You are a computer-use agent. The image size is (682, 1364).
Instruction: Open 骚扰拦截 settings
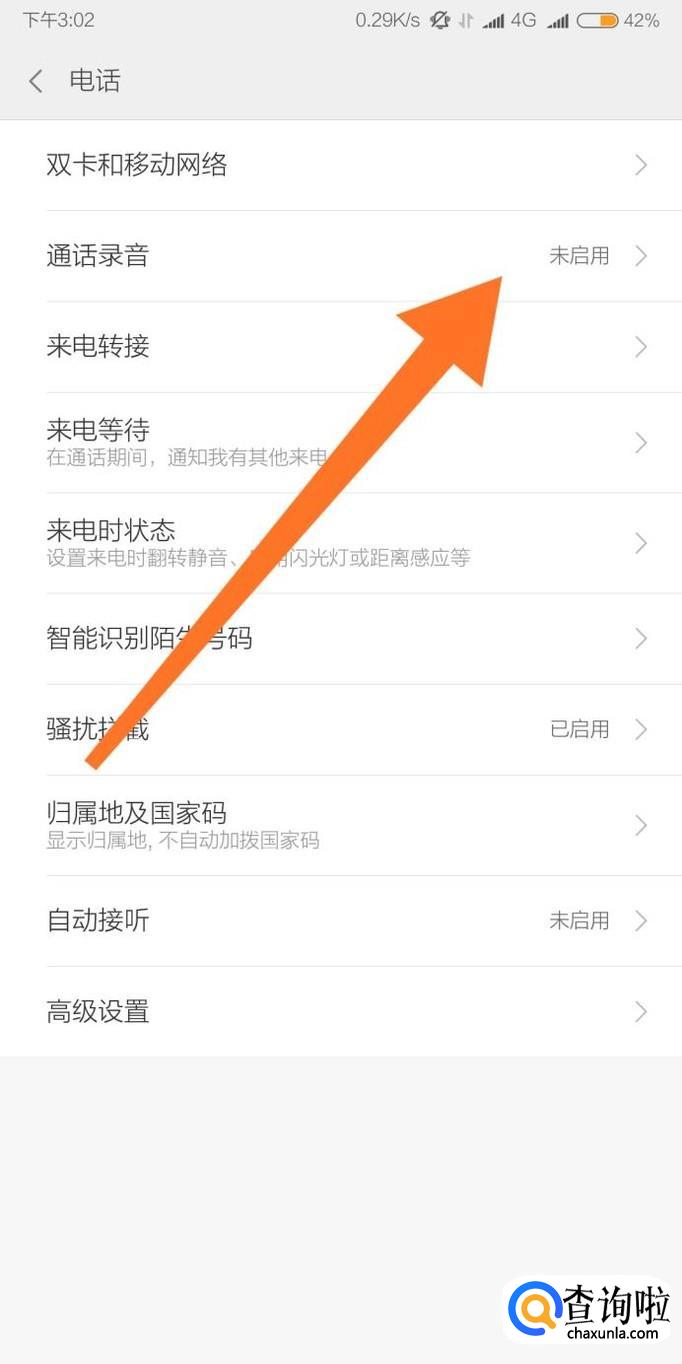340,729
